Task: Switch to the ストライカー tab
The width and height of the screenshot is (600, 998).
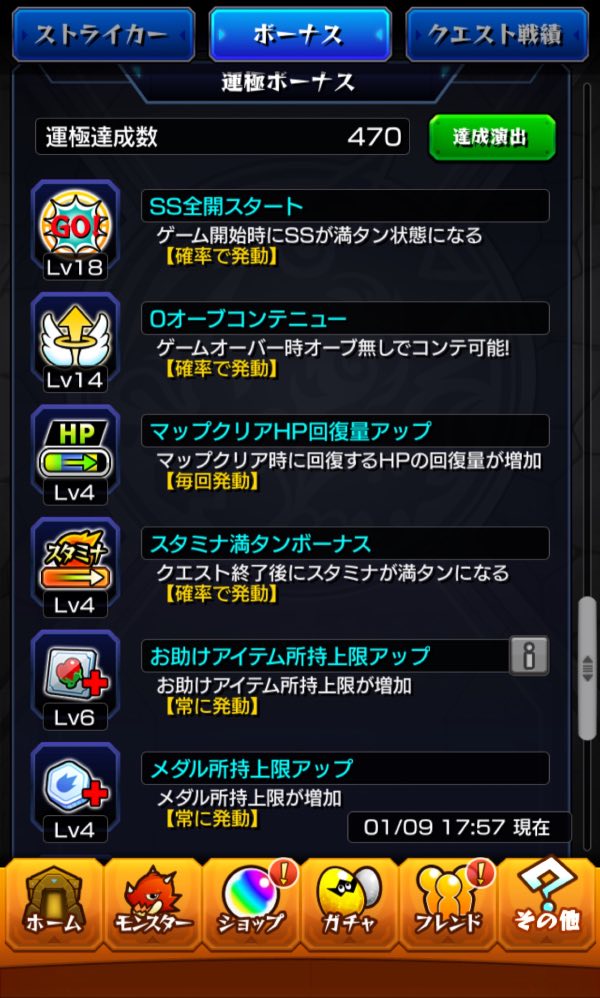Action: click(x=102, y=35)
